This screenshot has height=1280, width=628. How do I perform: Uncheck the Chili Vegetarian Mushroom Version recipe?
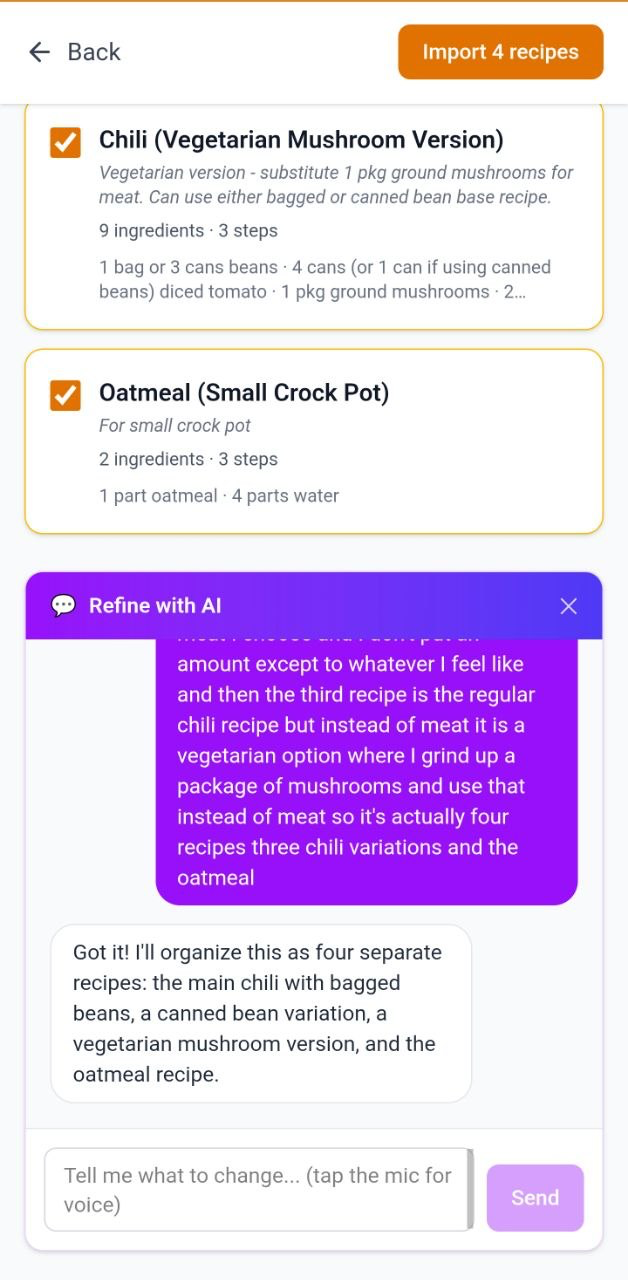(65, 142)
